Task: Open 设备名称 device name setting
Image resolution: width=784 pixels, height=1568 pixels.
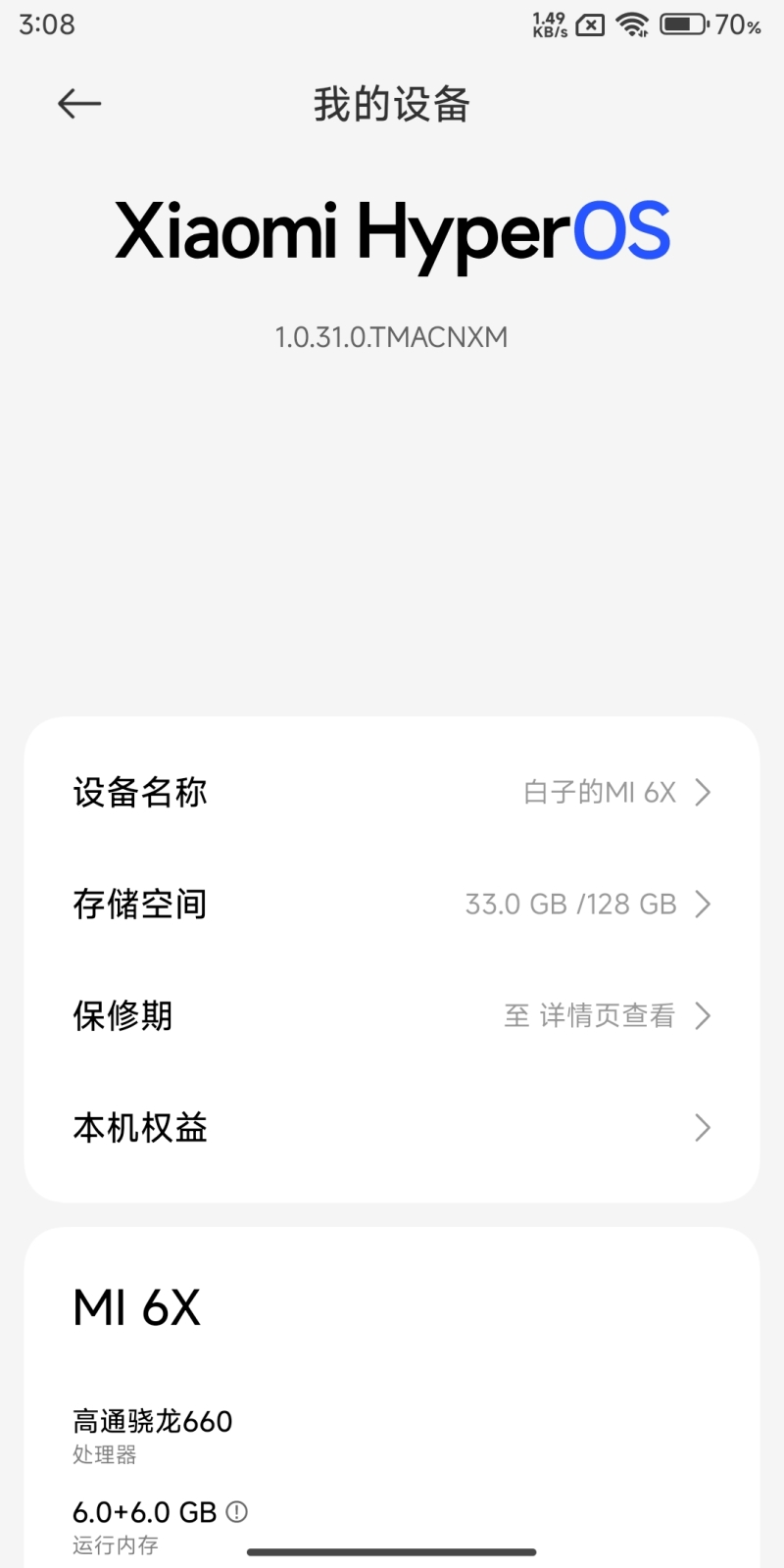Action: pyautogui.click(x=392, y=792)
